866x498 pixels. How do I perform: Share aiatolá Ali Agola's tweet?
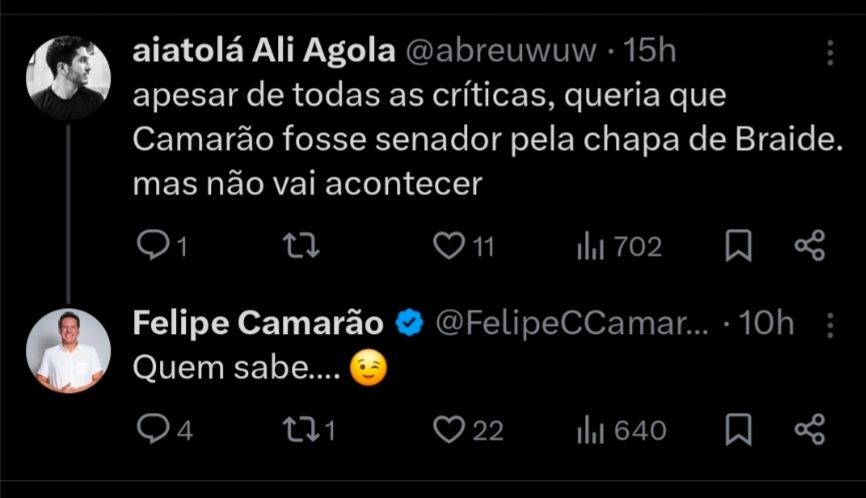click(x=809, y=246)
